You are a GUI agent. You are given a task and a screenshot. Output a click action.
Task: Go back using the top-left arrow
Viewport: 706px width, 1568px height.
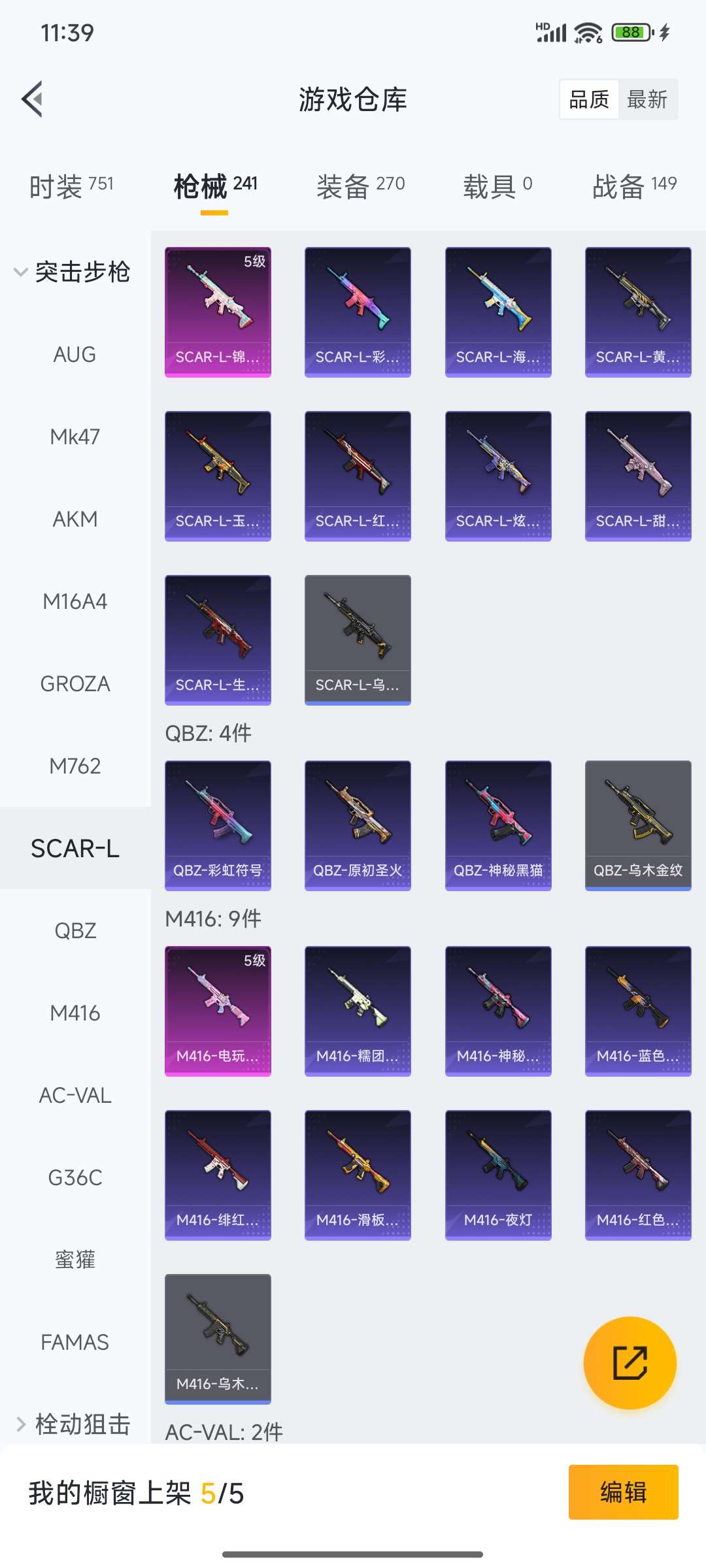tap(33, 99)
